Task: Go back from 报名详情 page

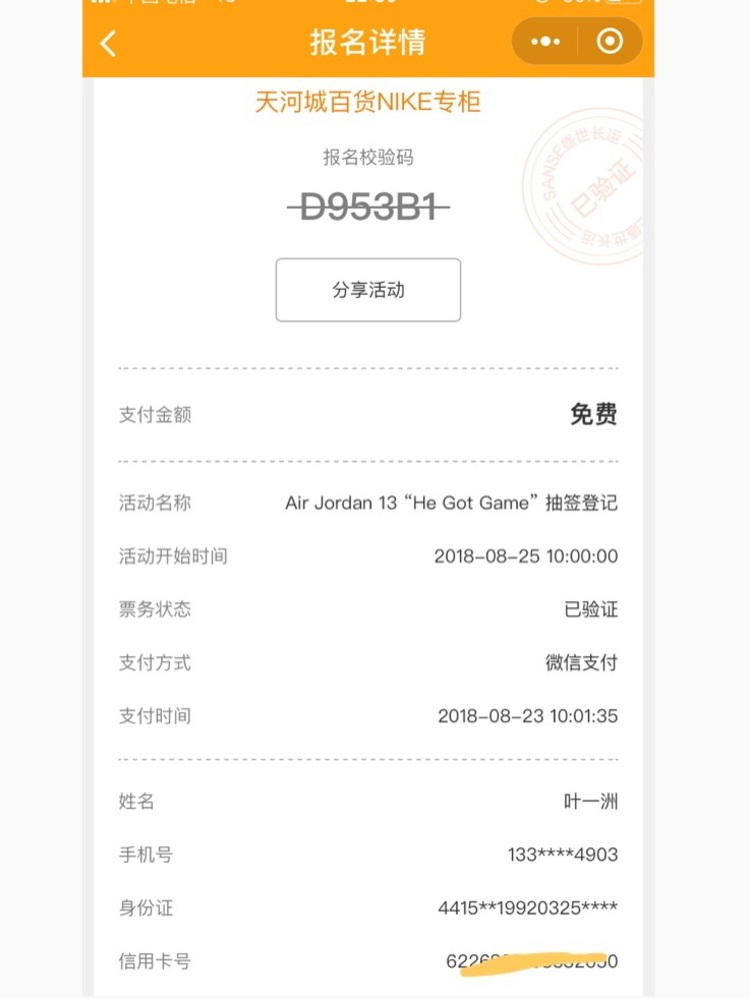Action: pyautogui.click(x=109, y=43)
